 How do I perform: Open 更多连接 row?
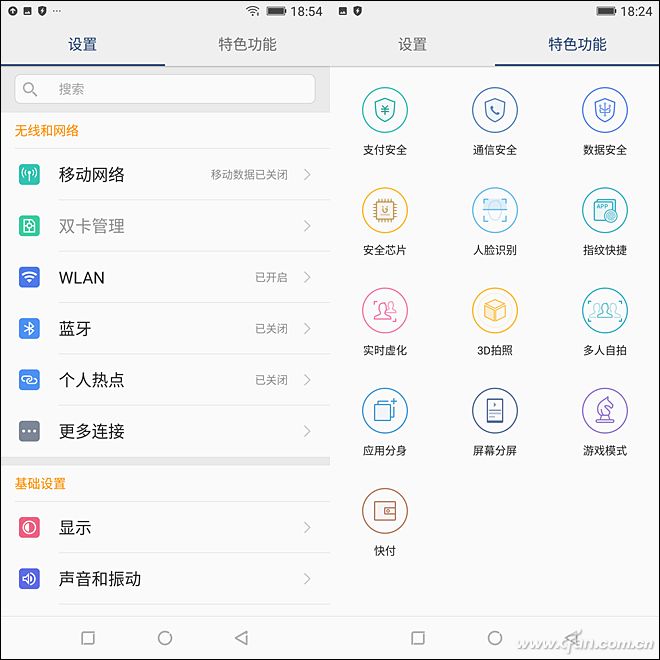tap(165, 431)
